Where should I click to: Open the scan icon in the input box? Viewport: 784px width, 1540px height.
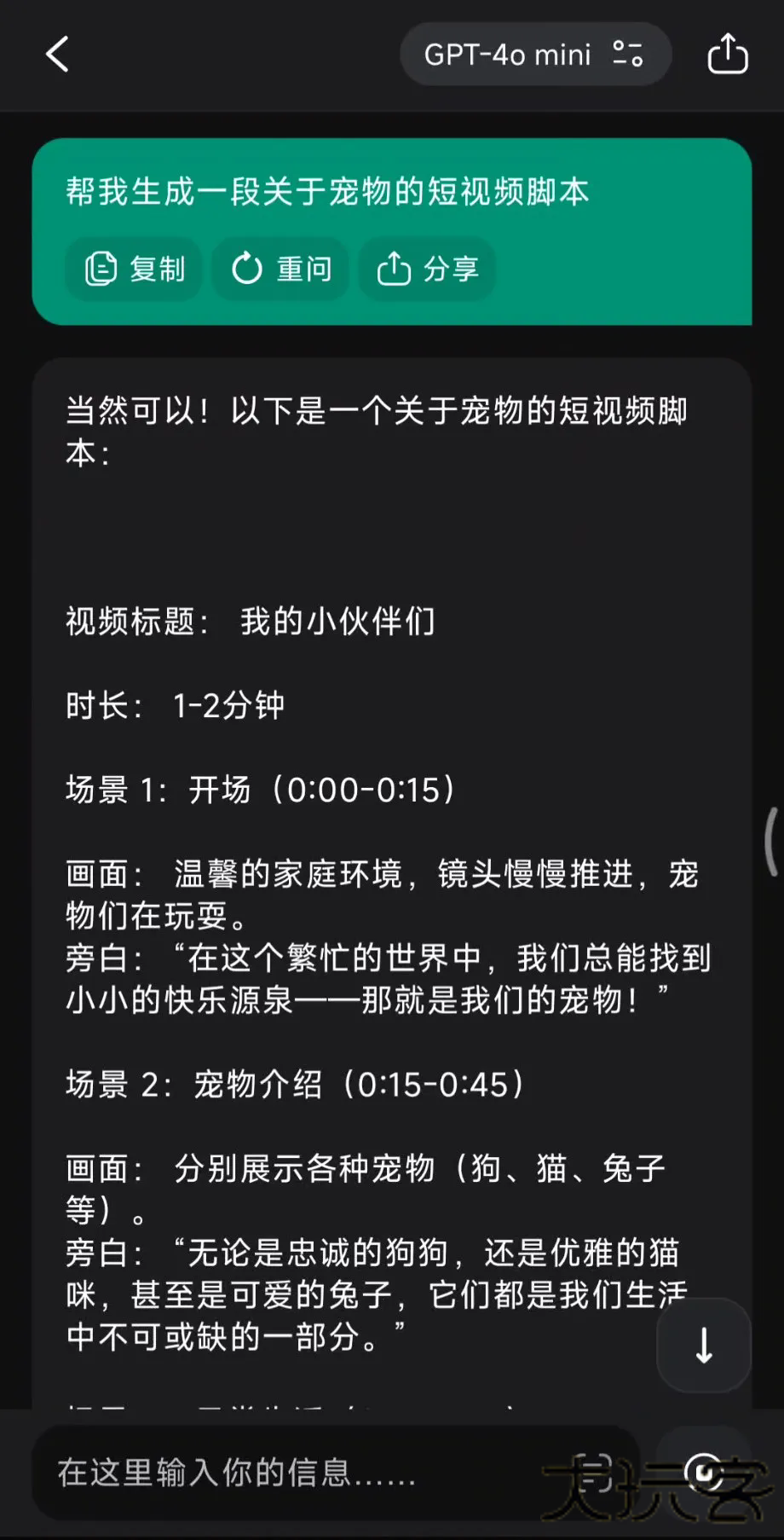[593, 1473]
